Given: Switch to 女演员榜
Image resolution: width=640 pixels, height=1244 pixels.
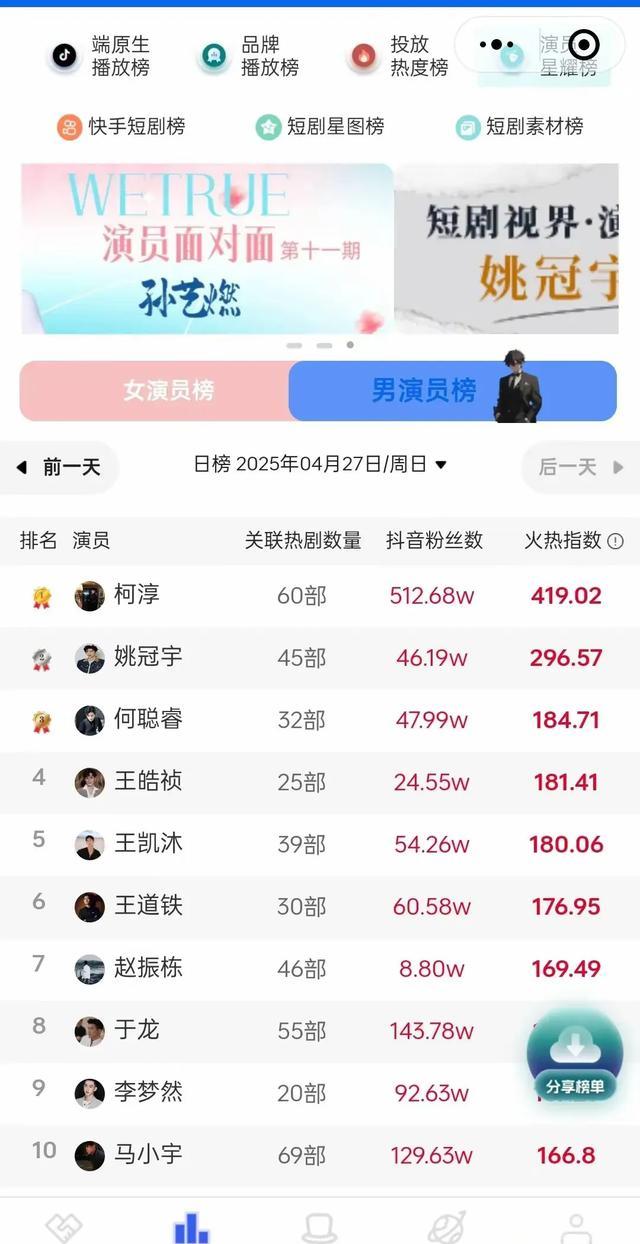Looking at the screenshot, I should pos(155,391).
